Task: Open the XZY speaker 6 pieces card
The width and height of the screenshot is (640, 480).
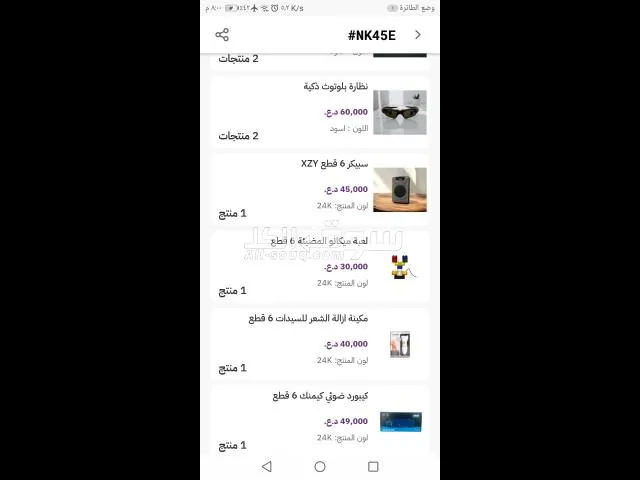Action: 320,189
